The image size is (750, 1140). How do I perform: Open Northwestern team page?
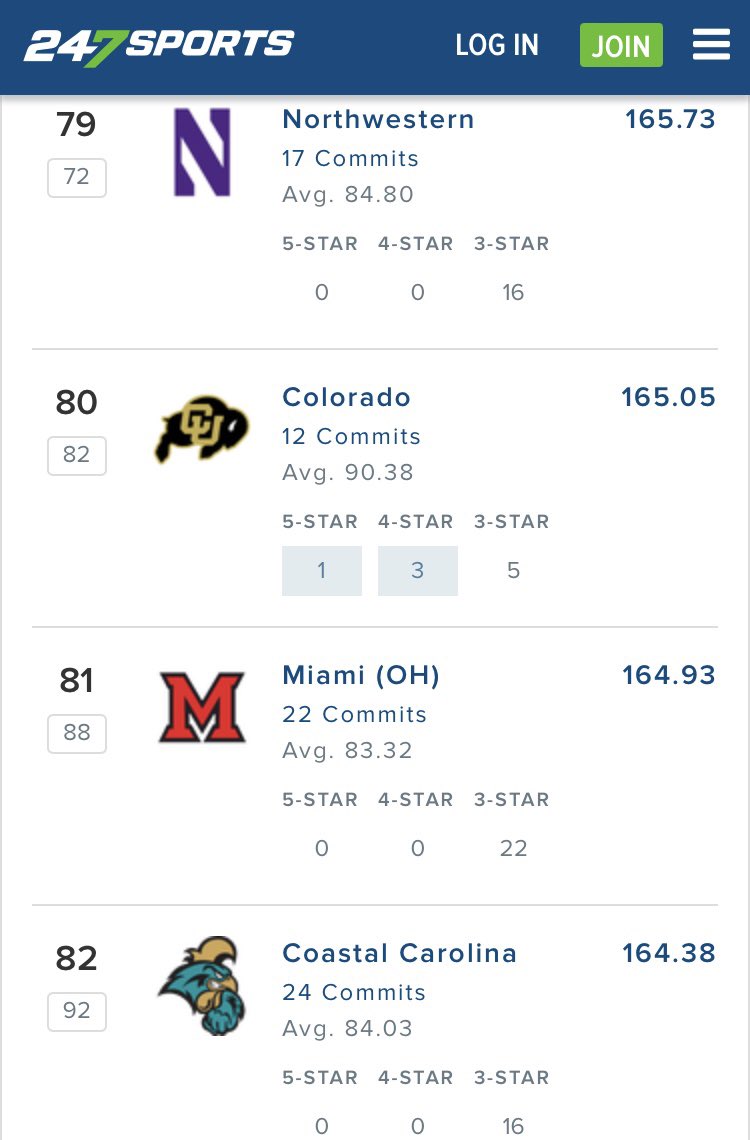point(378,119)
